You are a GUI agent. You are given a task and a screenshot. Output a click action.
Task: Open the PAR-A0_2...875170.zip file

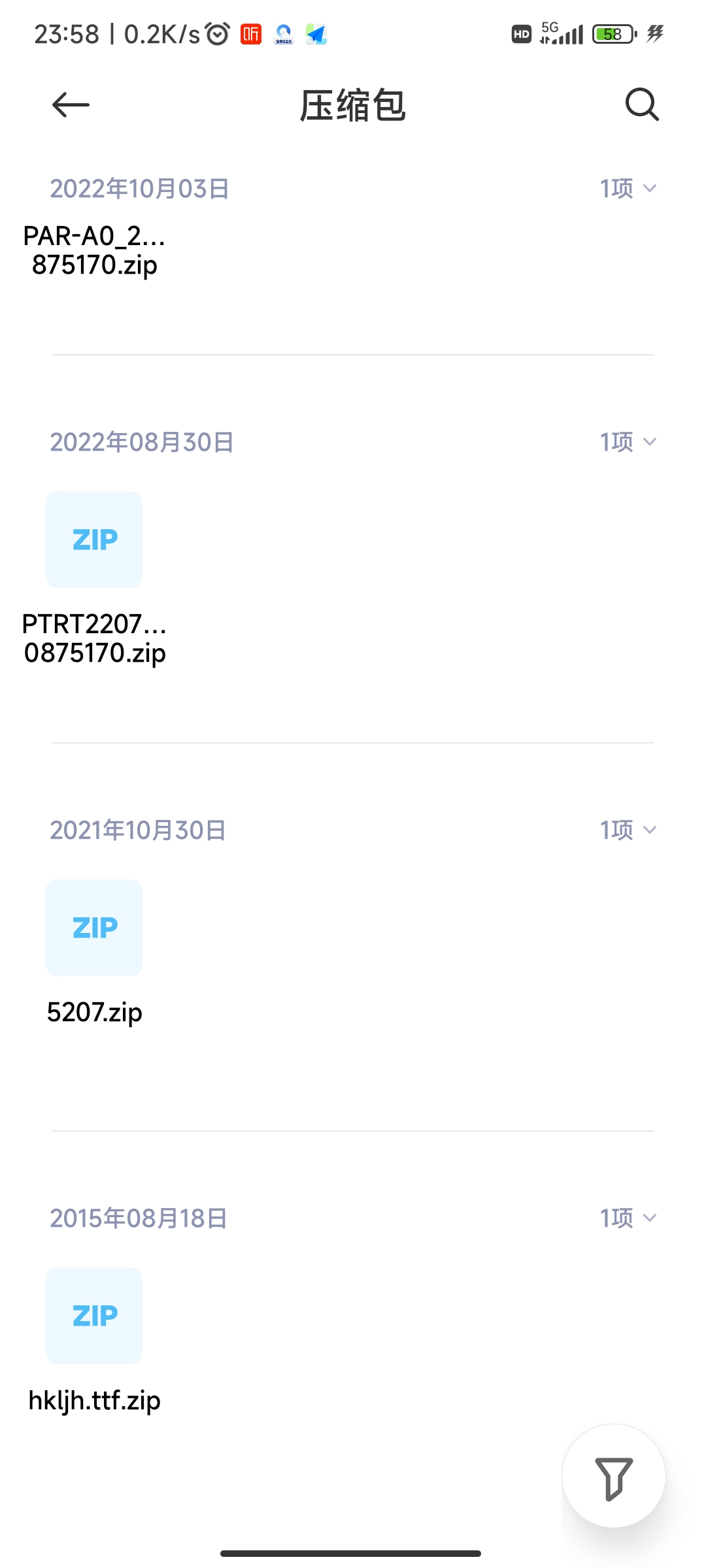point(94,250)
